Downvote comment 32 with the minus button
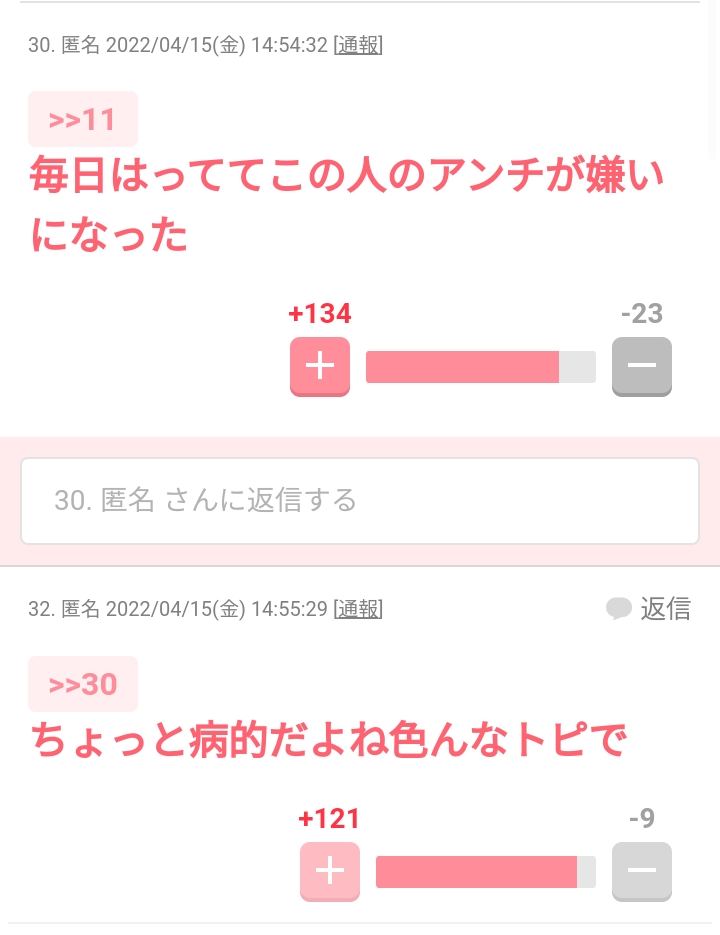This screenshot has height=935, width=720. click(x=641, y=871)
